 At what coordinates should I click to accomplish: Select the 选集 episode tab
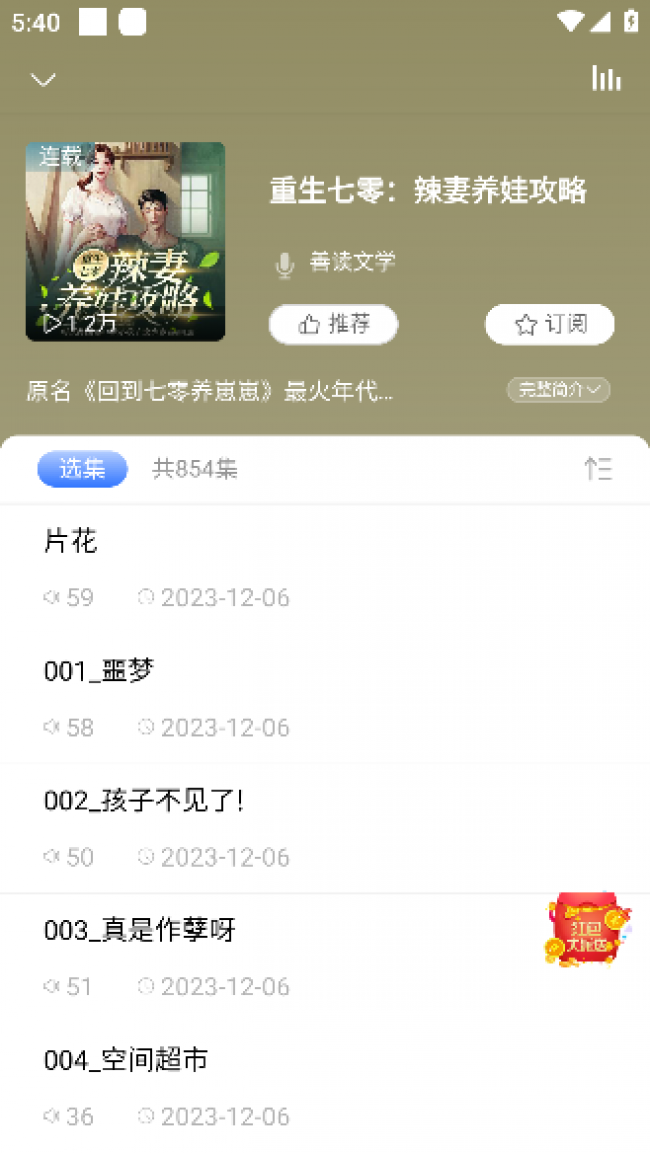82,469
